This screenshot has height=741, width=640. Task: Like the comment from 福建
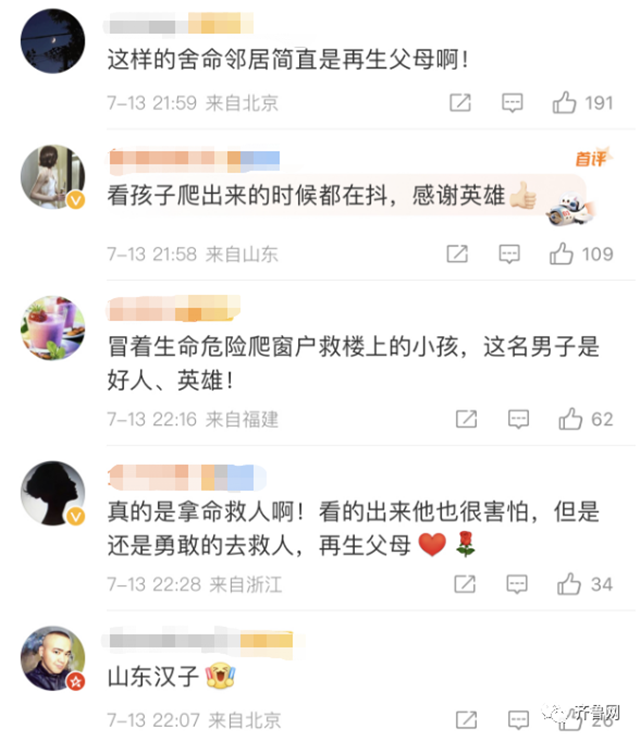tap(570, 419)
